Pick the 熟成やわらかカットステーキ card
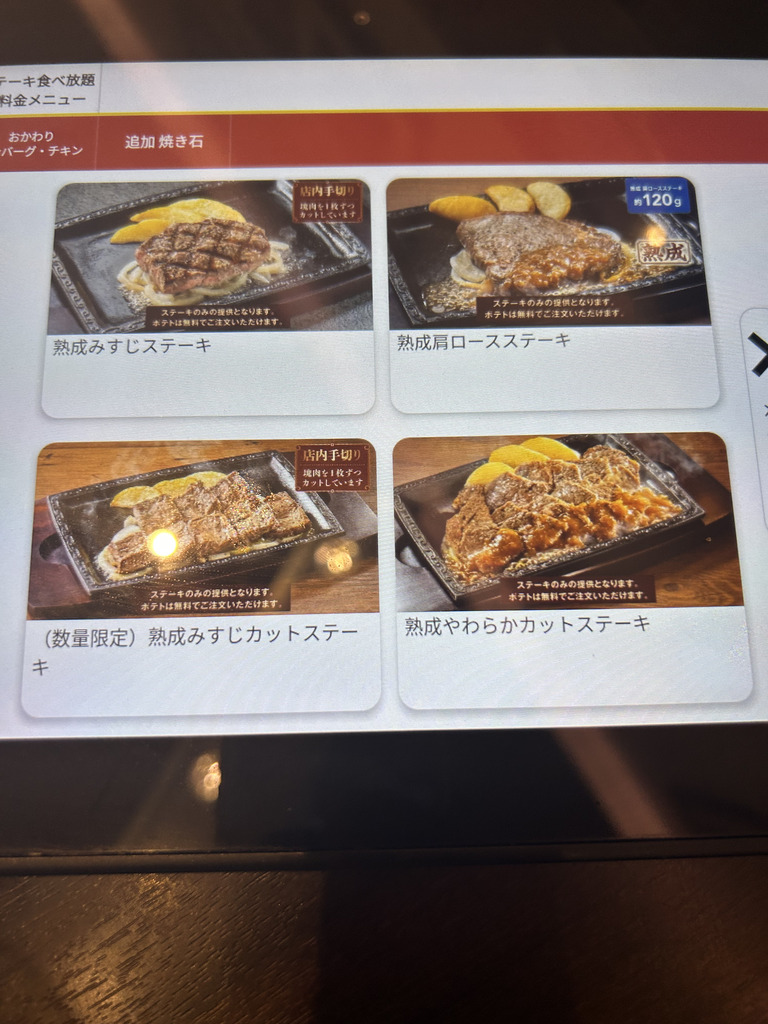The image size is (768, 1024). coord(572,570)
